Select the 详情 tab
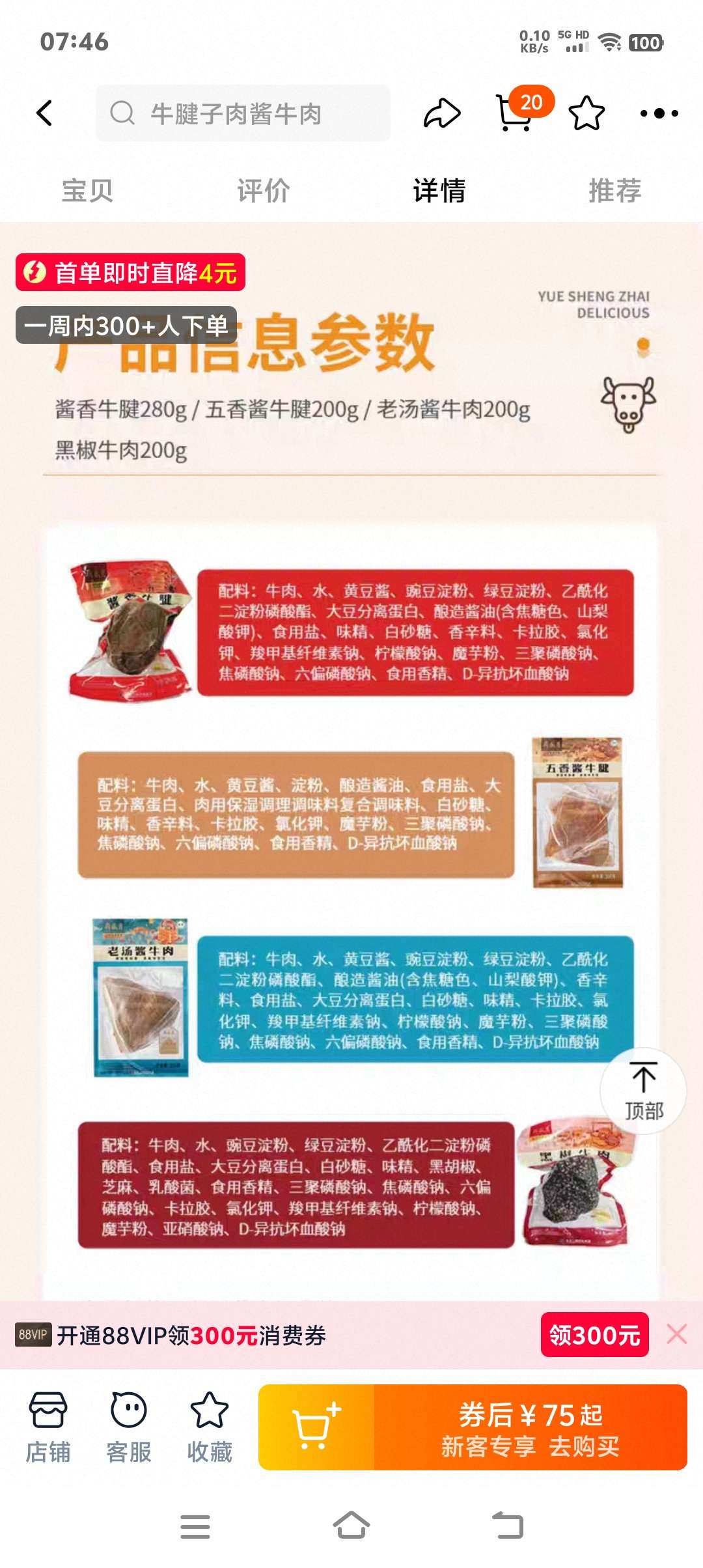 (439, 191)
